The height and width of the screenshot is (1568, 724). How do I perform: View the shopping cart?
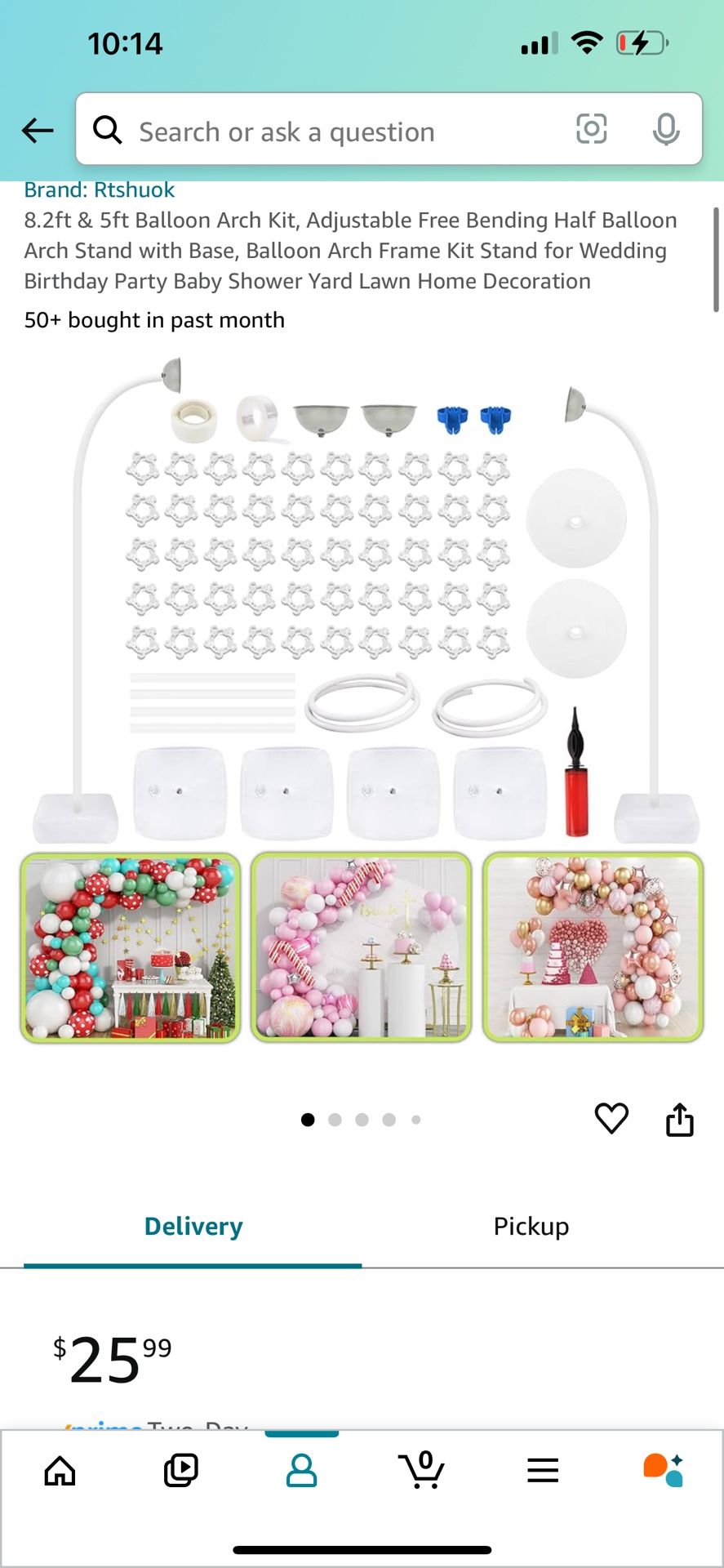[422, 1471]
